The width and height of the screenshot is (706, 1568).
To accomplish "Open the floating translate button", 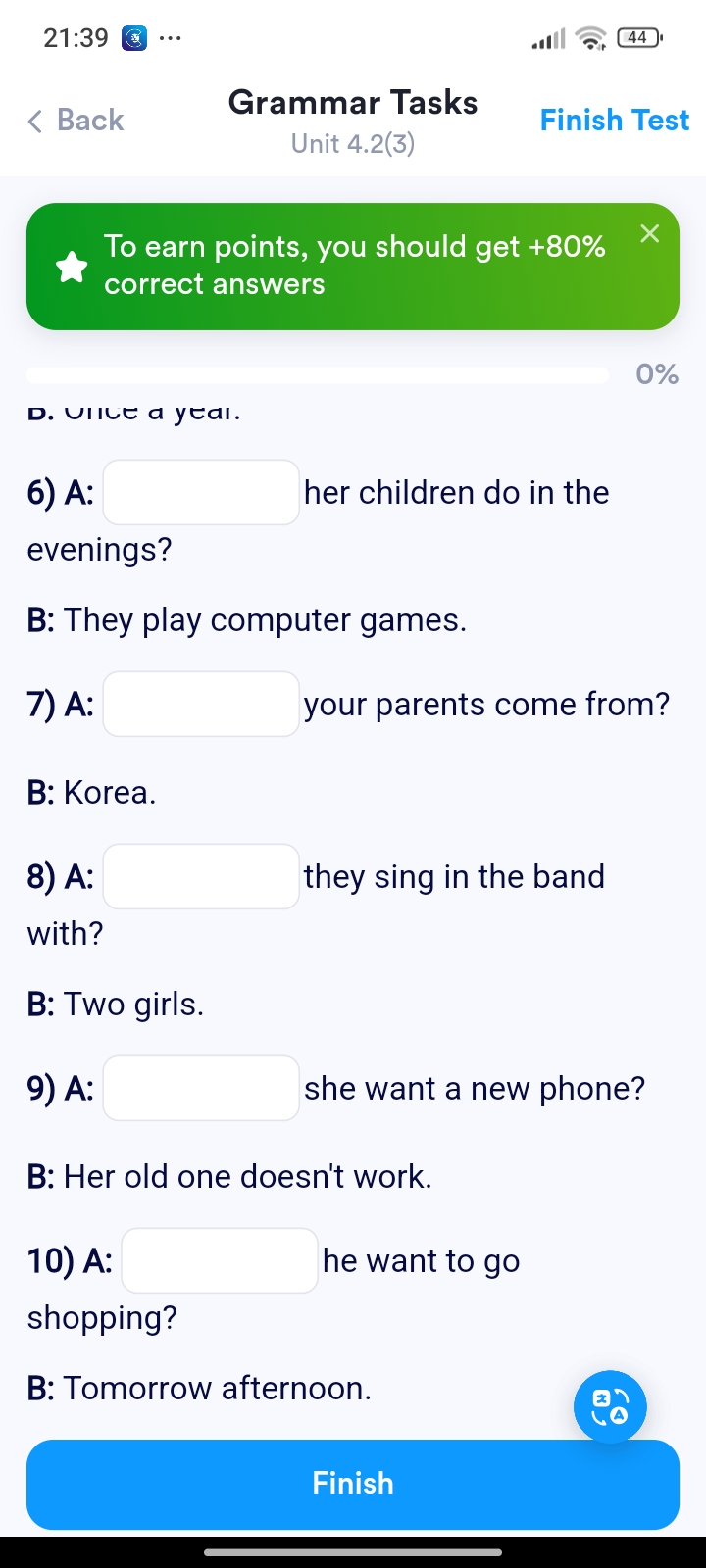I will (610, 1406).
